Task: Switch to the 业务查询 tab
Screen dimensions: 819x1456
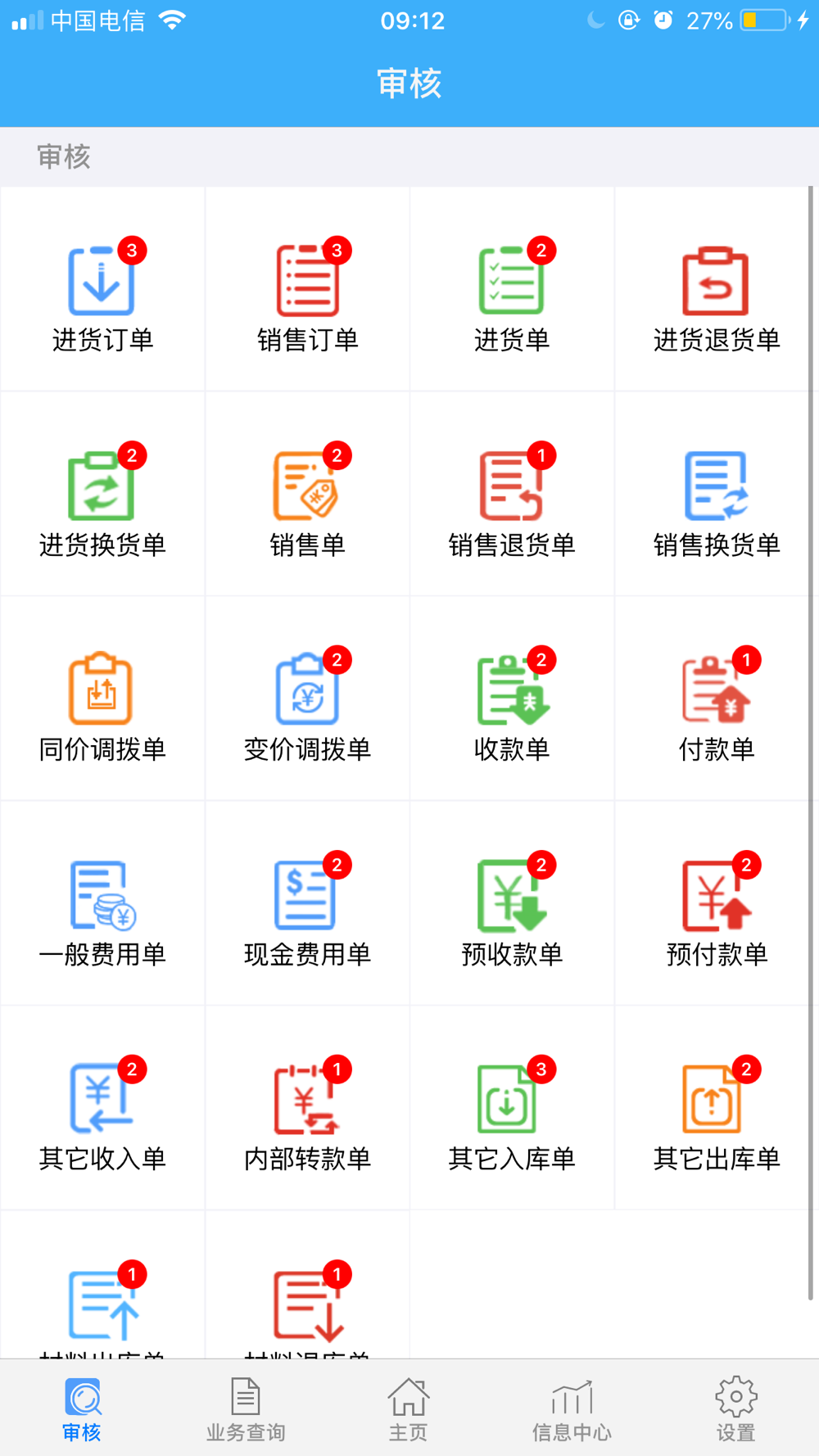Action: point(246,1409)
